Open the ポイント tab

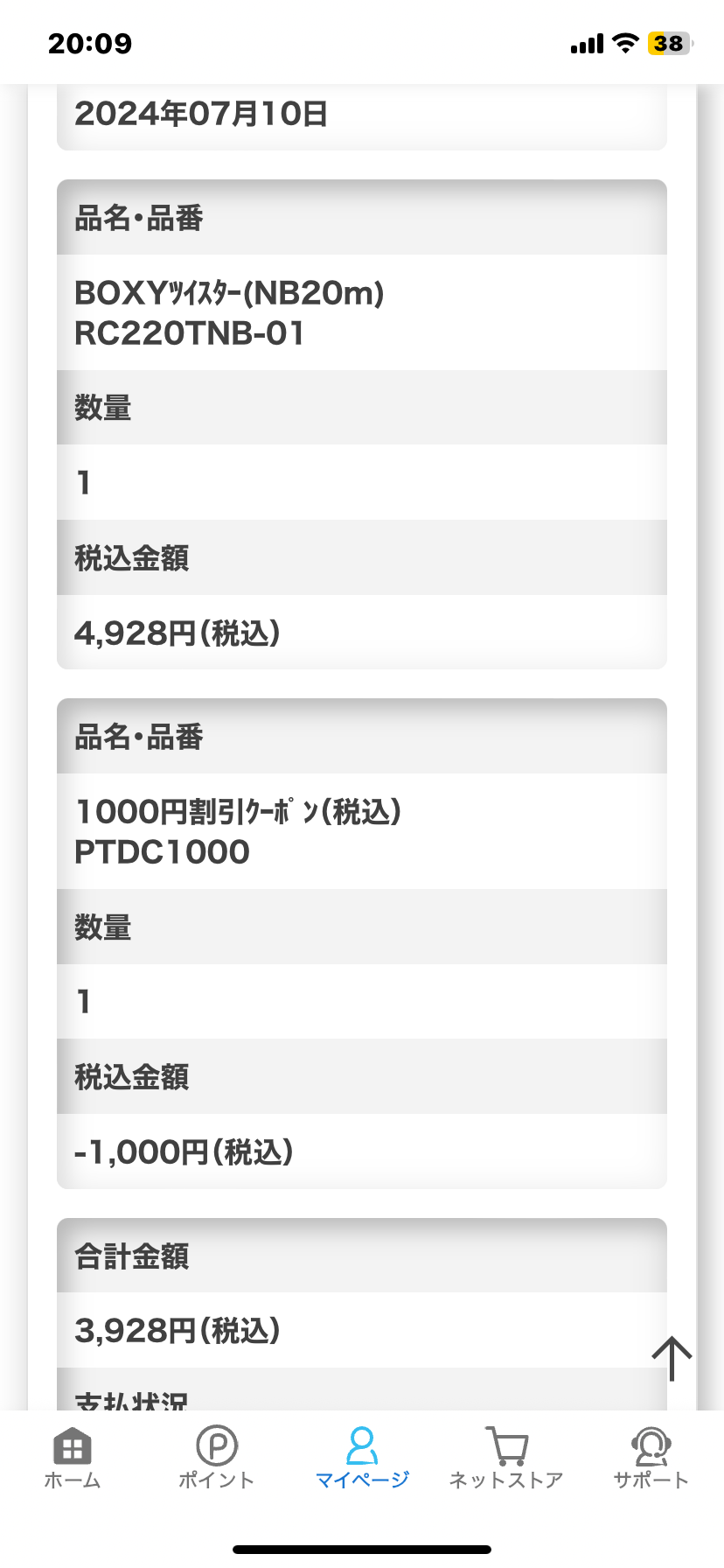tap(217, 1458)
